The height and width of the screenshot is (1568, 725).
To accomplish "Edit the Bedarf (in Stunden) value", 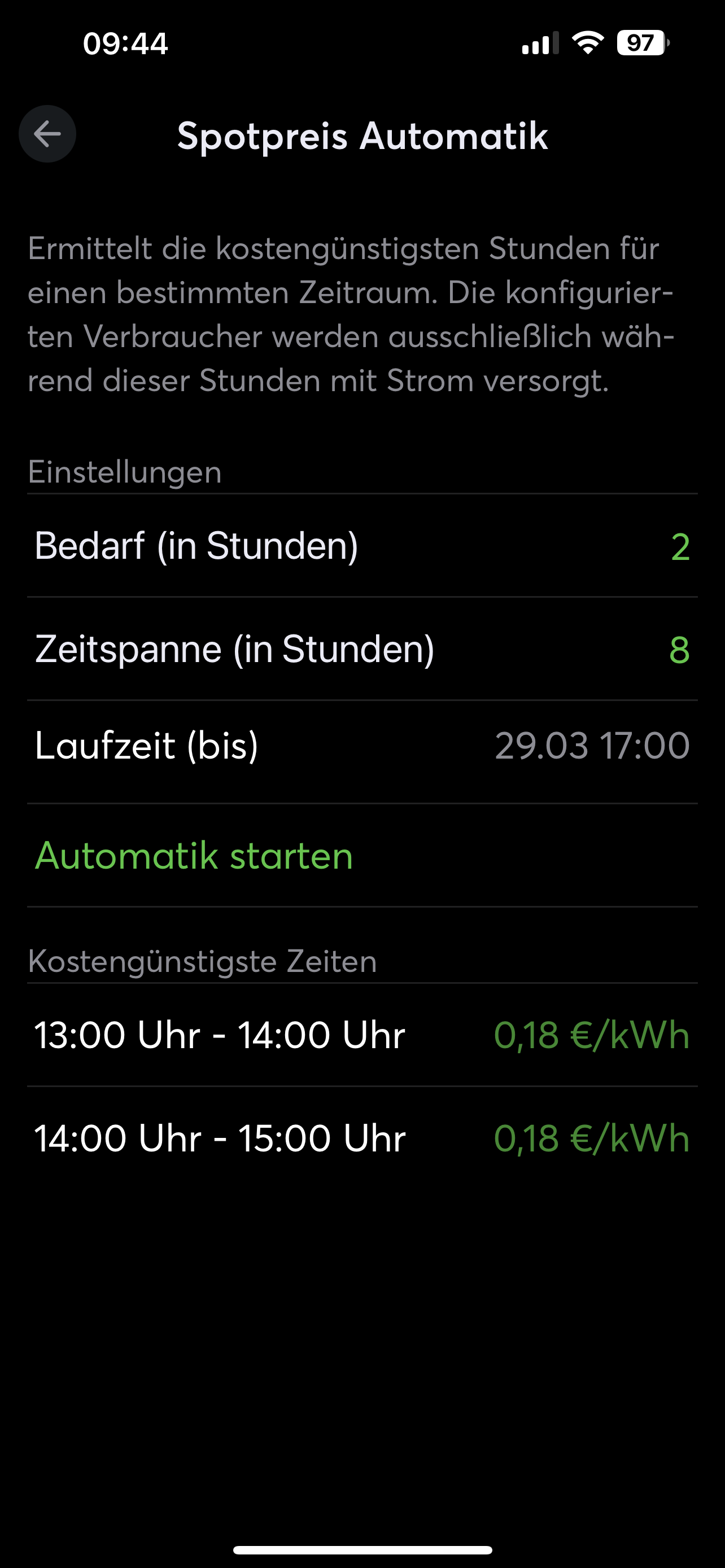I will (x=679, y=546).
